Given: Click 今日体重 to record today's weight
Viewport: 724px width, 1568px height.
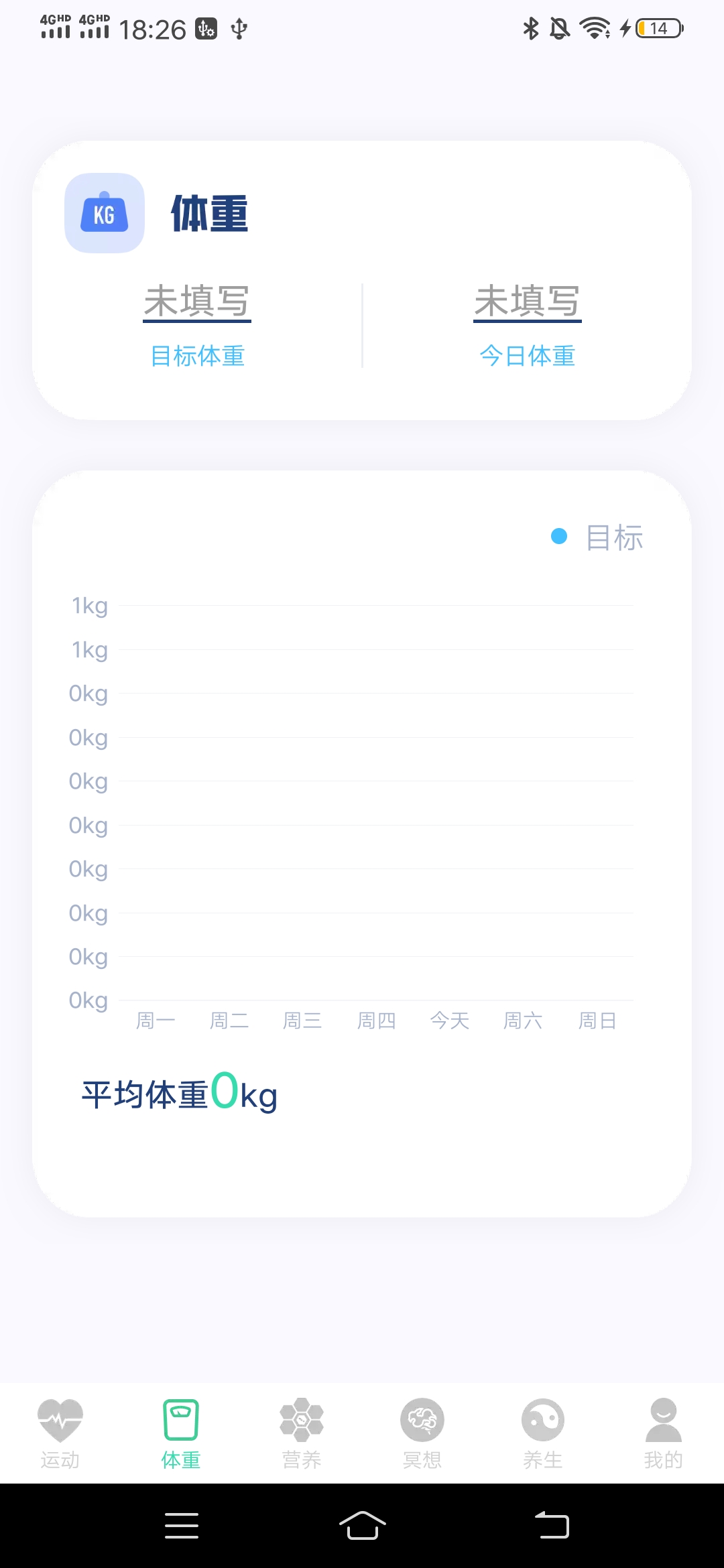Looking at the screenshot, I should click(527, 356).
